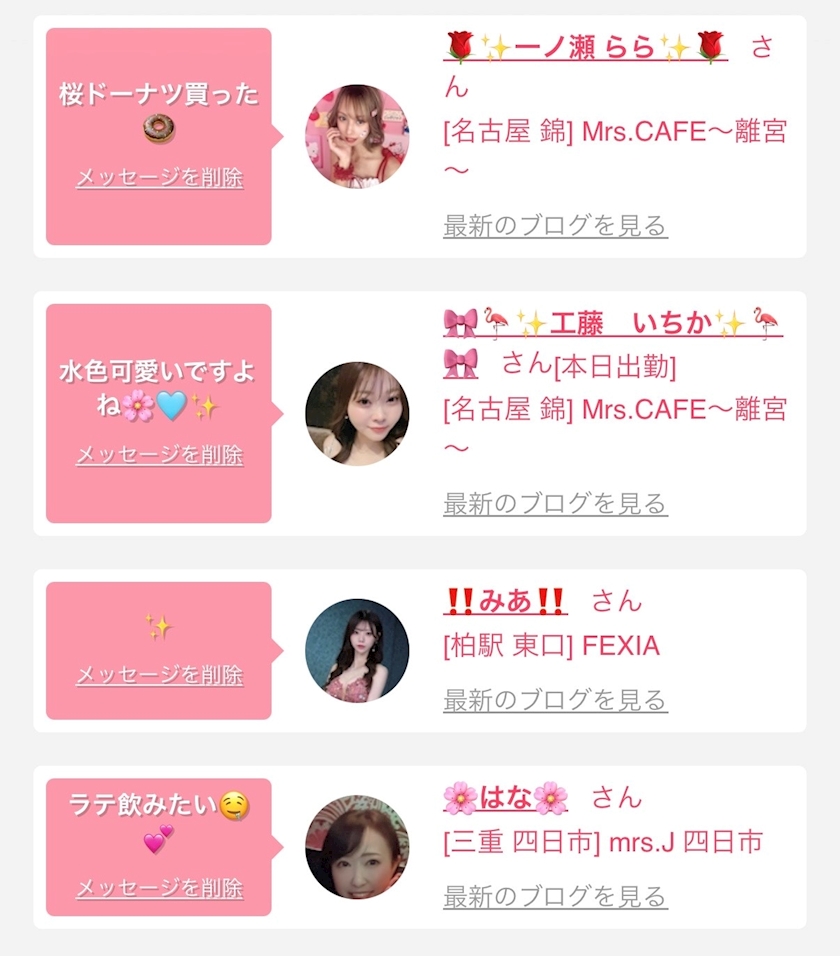Open はな's profile name link
Screen dimensions: 840x956
pos(505,797)
